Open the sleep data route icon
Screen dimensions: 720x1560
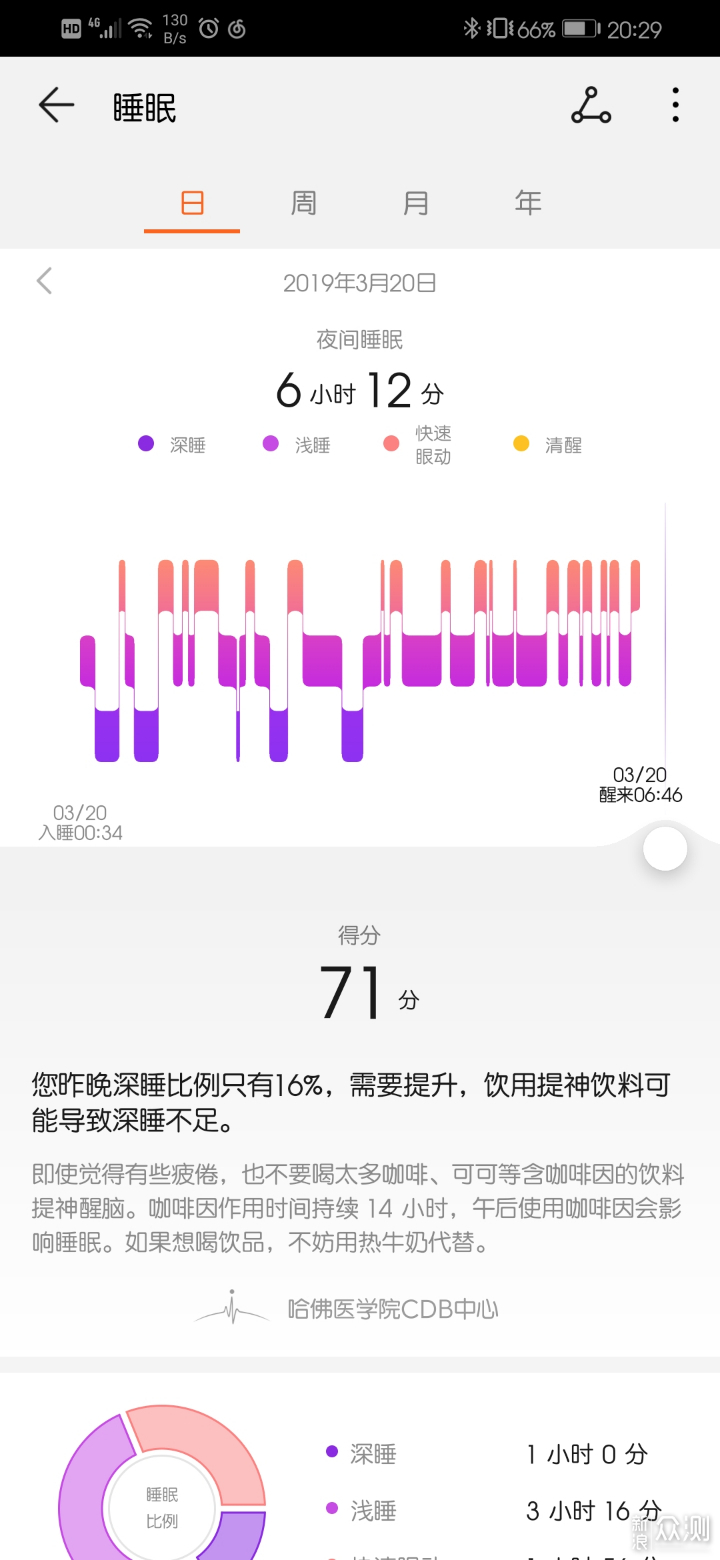pyautogui.click(x=591, y=105)
